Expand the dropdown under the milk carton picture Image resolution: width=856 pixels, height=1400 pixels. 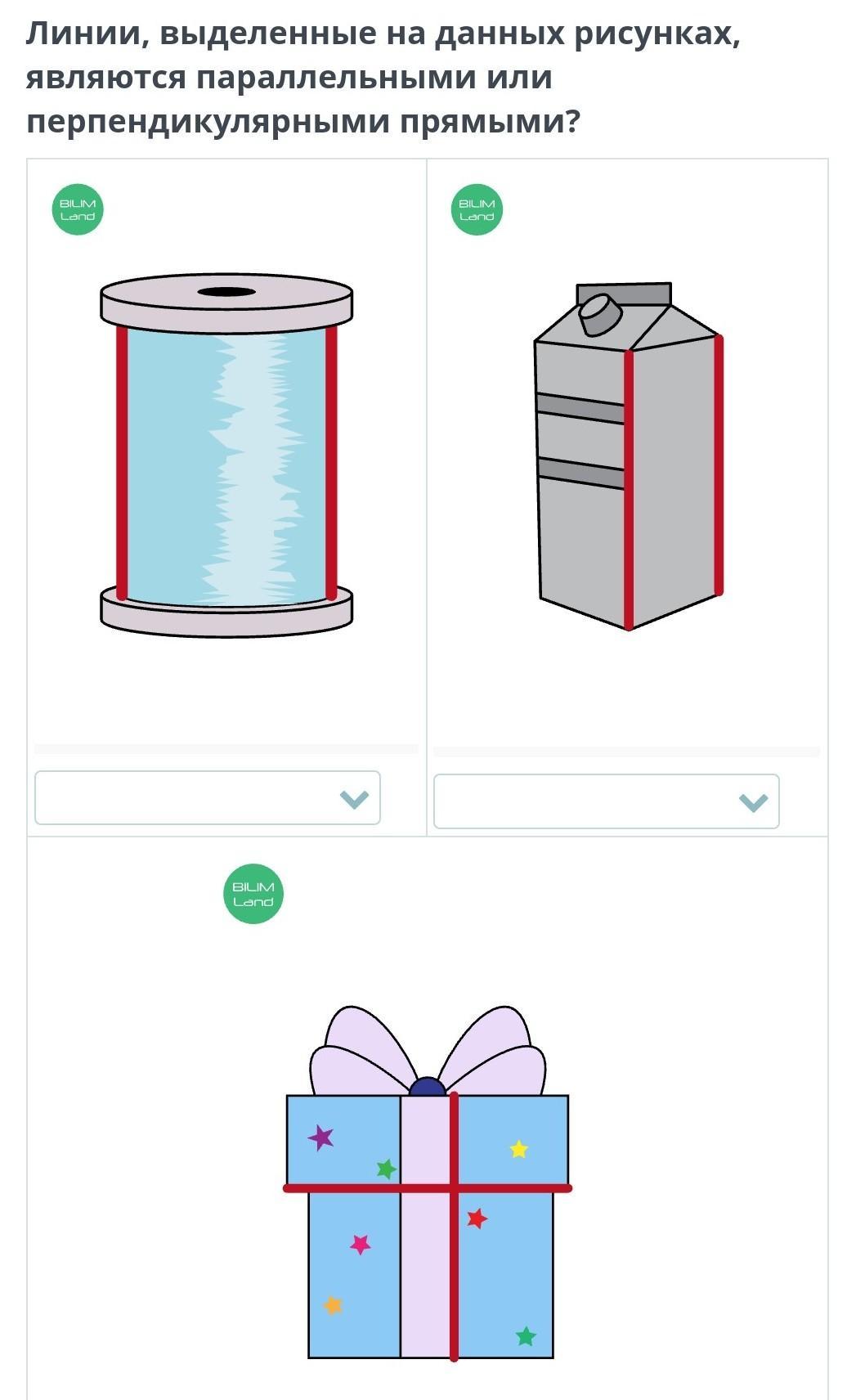click(606, 801)
